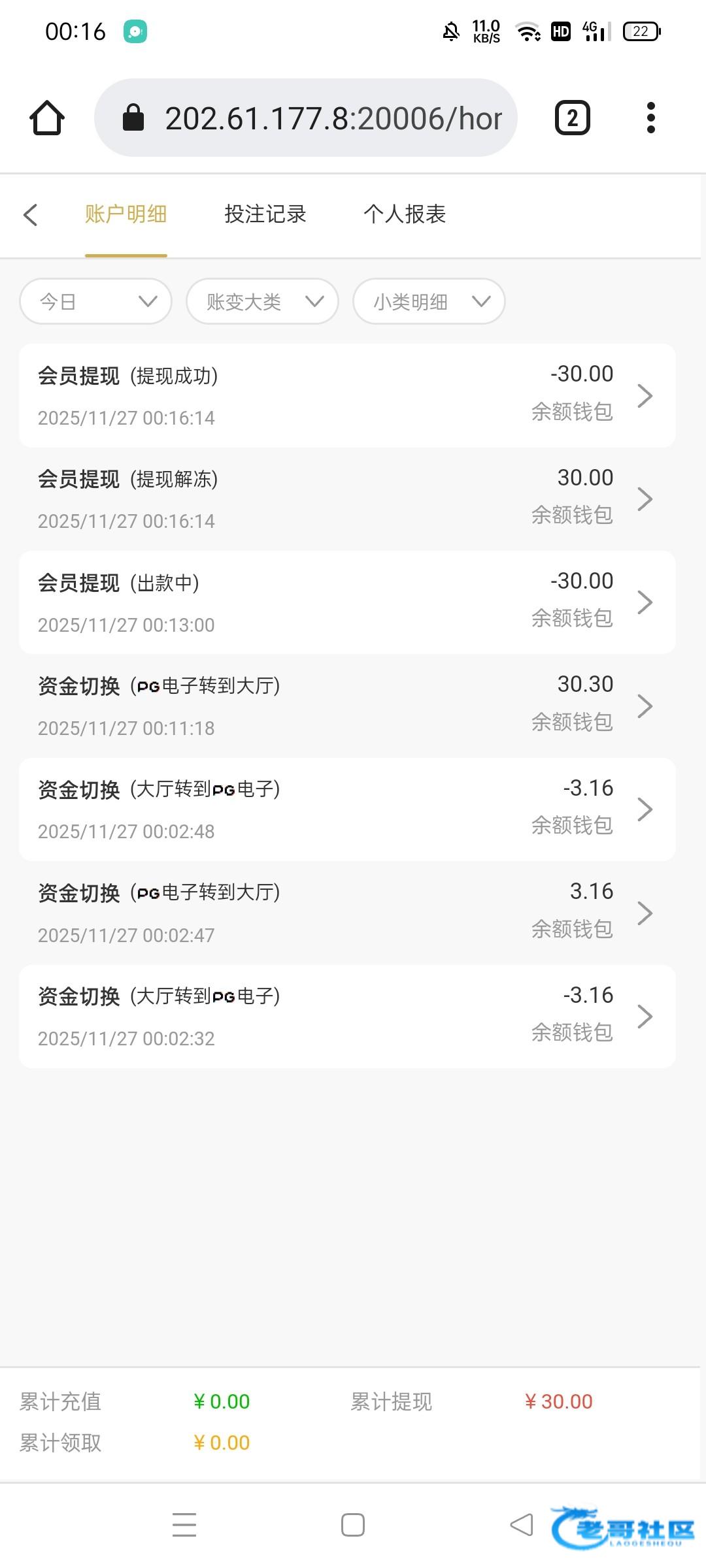Open the browser overflow menu
The image size is (706, 1568).
(650, 118)
